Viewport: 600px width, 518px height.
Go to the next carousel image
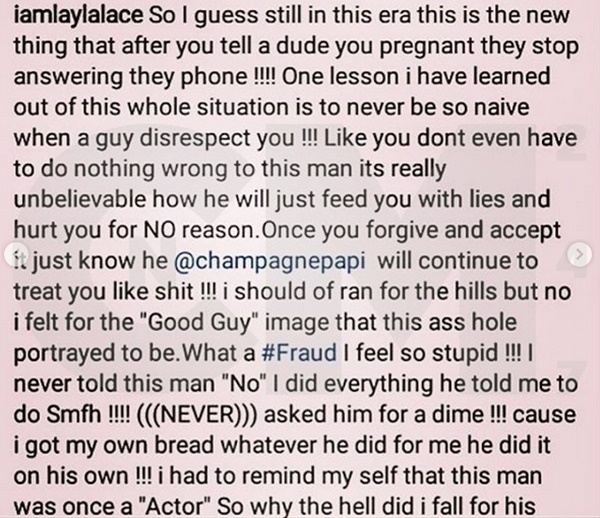click(580, 257)
